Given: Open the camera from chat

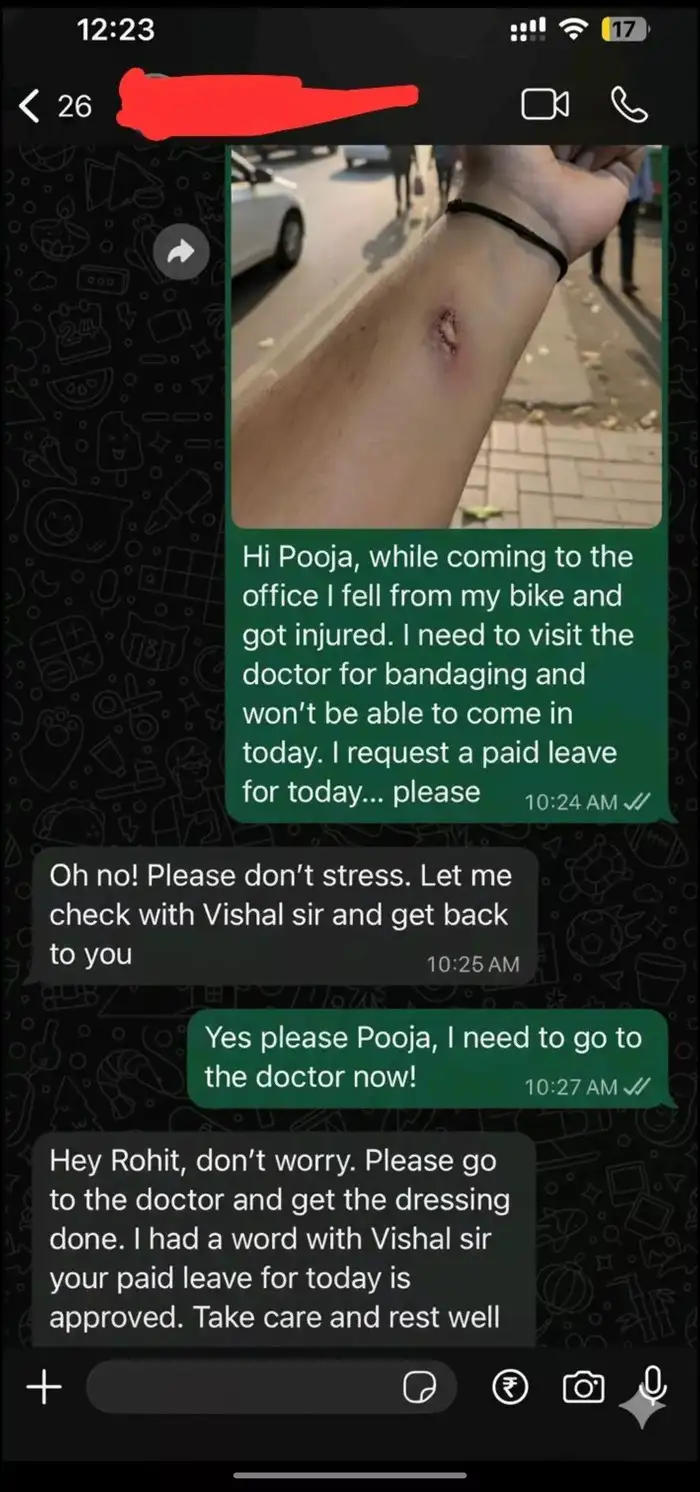Looking at the screenshot, I should (583, 1387).
